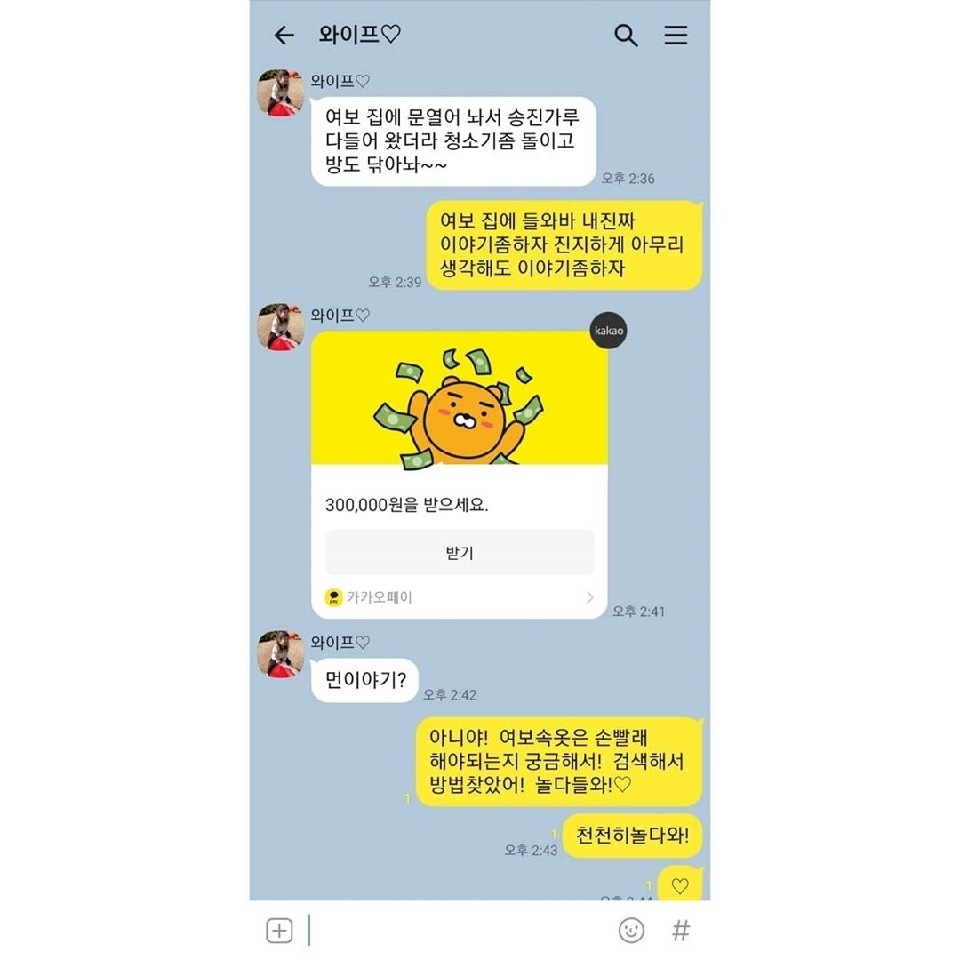Tap 받기 to receive 300,000원
960x960 pixels.
tap(459, 552)
